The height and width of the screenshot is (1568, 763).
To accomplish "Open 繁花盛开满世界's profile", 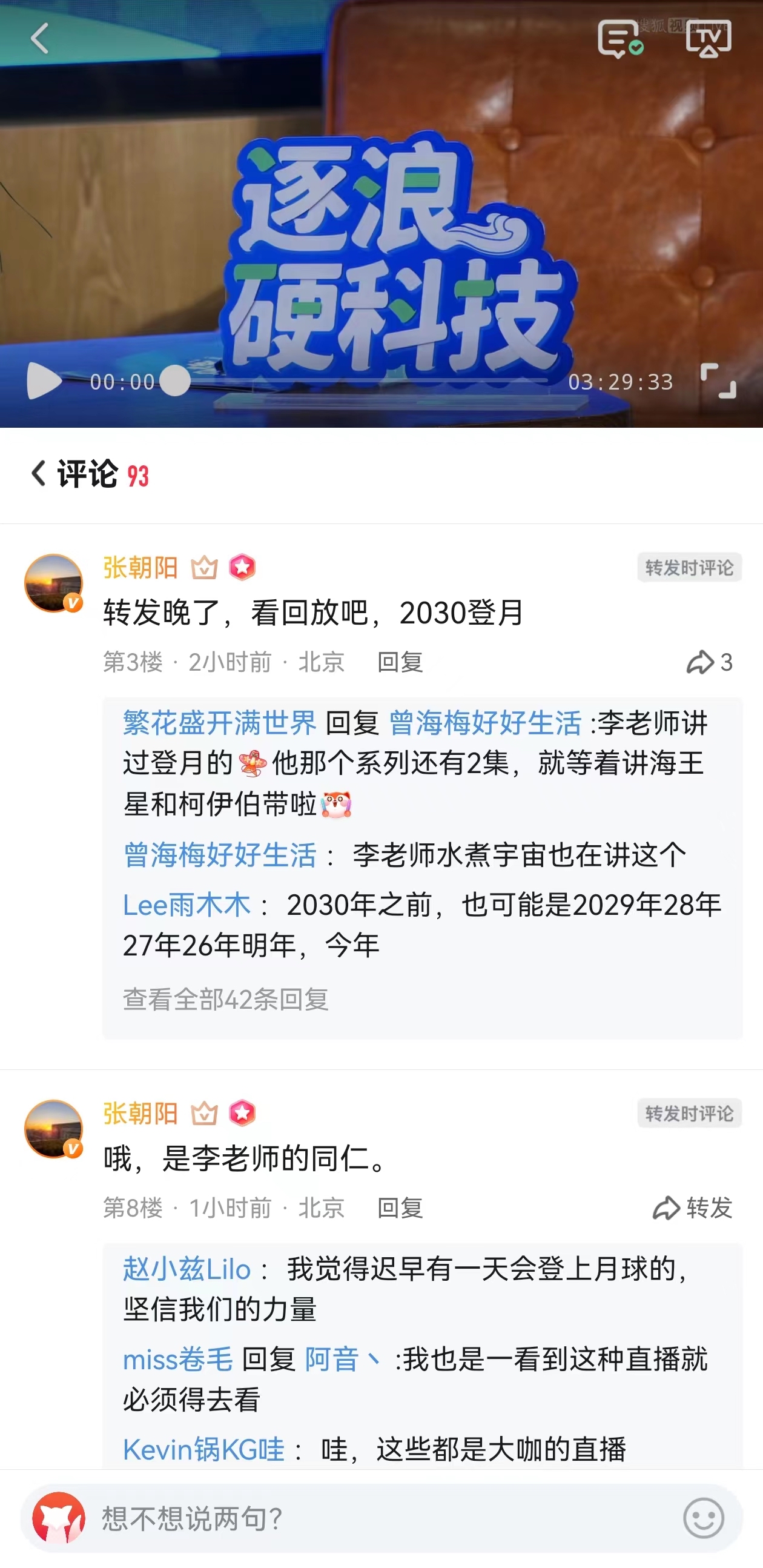I will tap(220, 723).
